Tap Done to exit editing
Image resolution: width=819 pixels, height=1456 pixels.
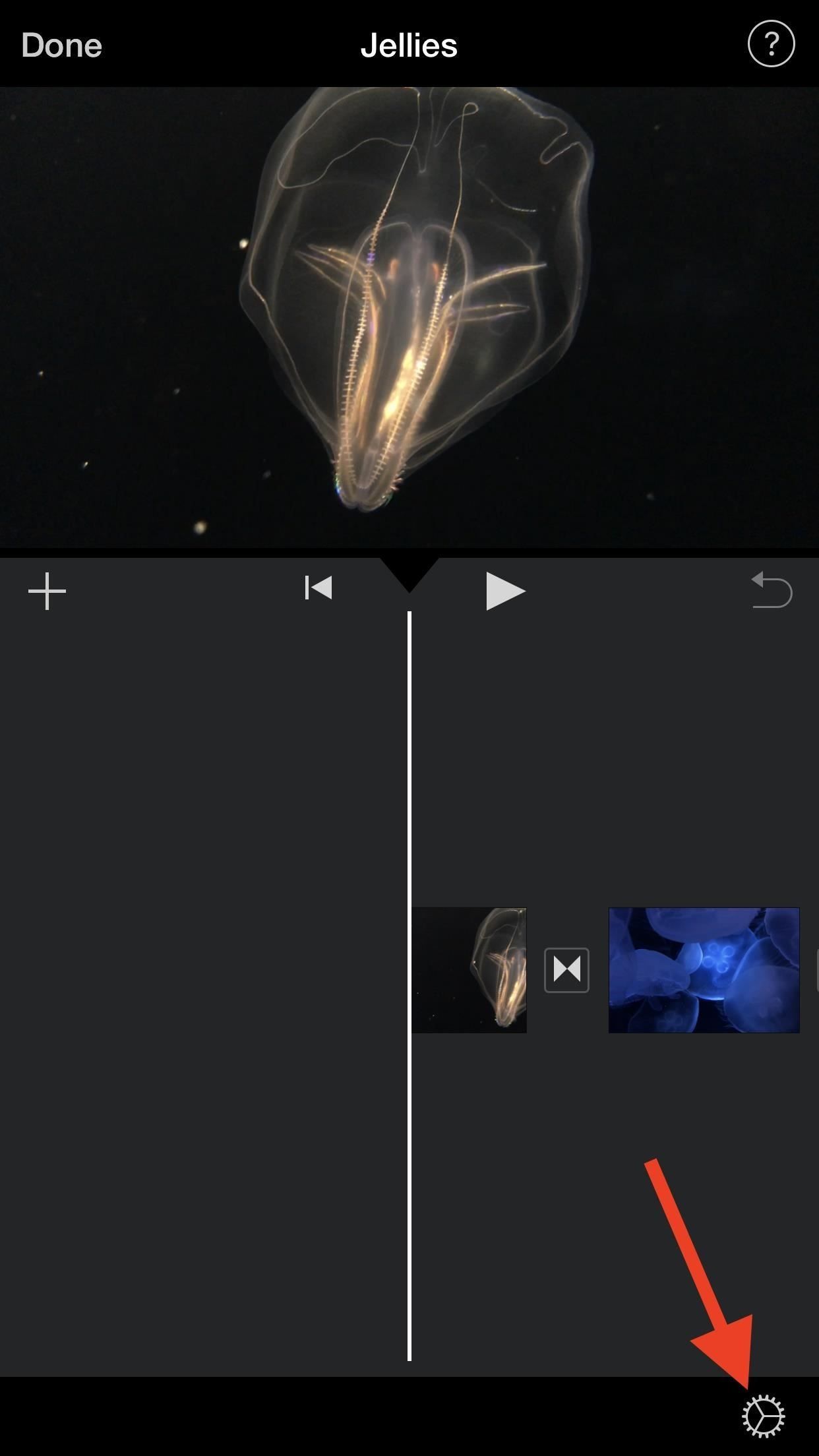[x=61, y=45]
